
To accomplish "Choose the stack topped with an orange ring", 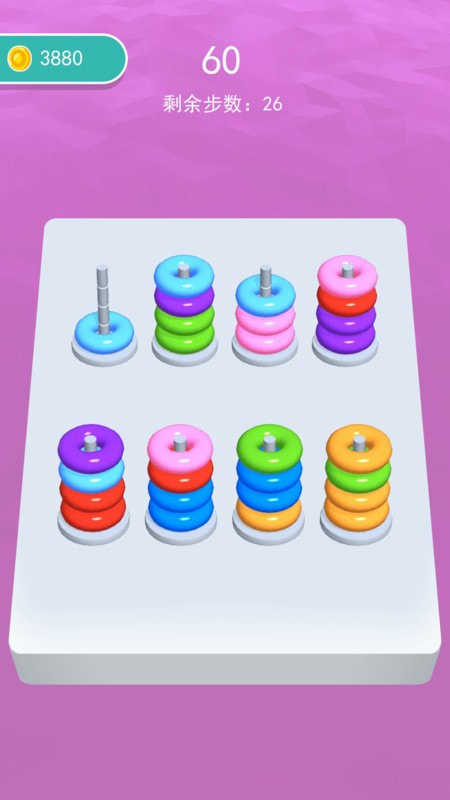I will click(x=358, y=483).
